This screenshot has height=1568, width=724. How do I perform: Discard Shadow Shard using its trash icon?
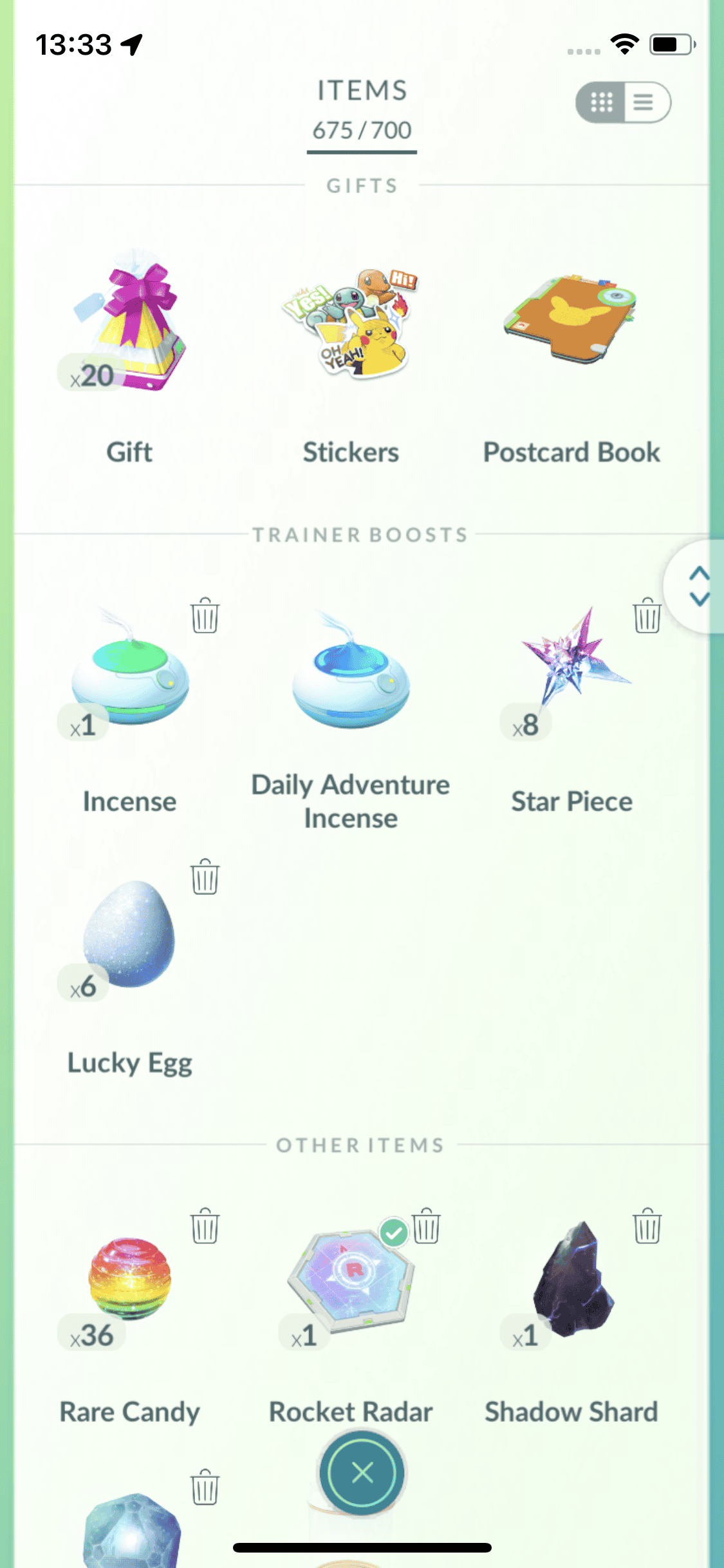647,1226
